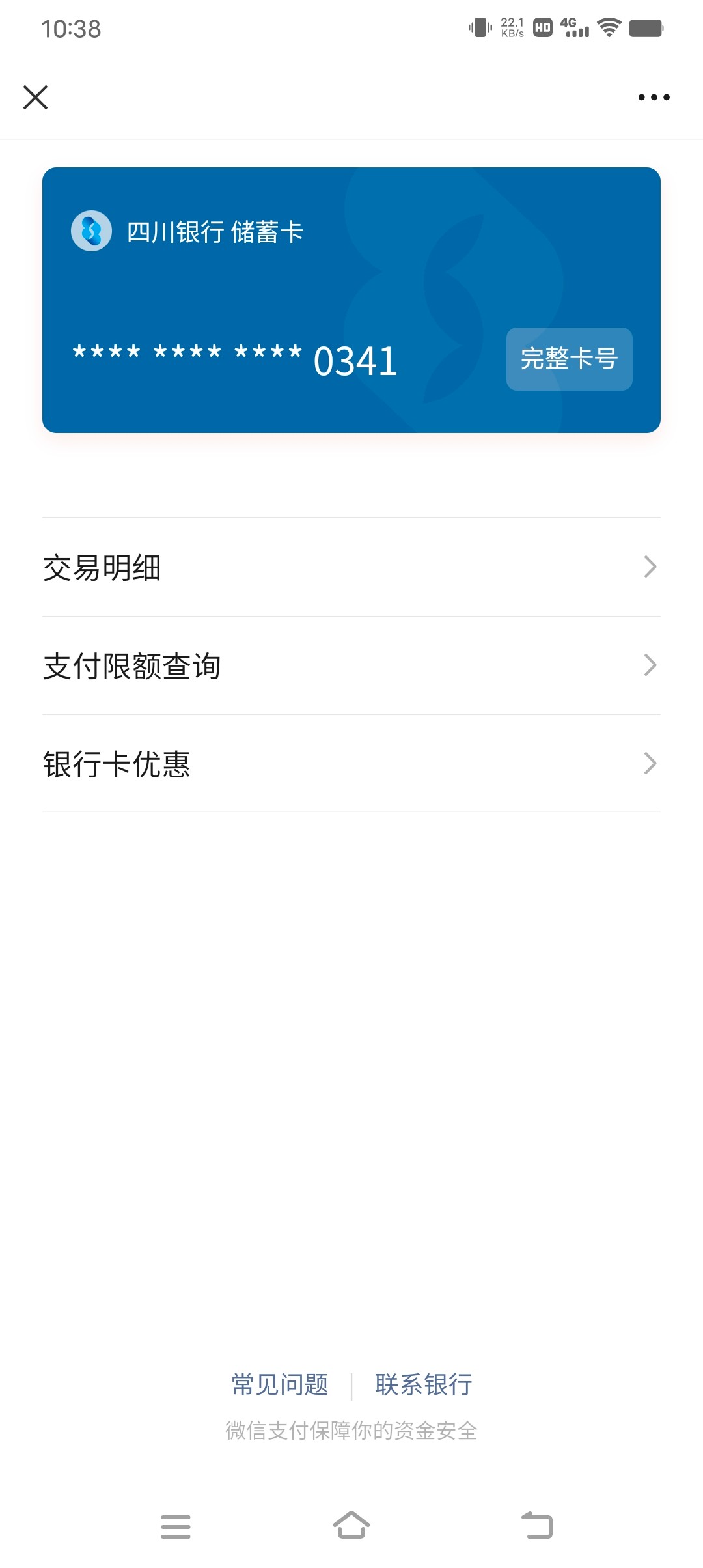Close the bank card page
Screen dimensions: 703x1568
pos(35,98)
